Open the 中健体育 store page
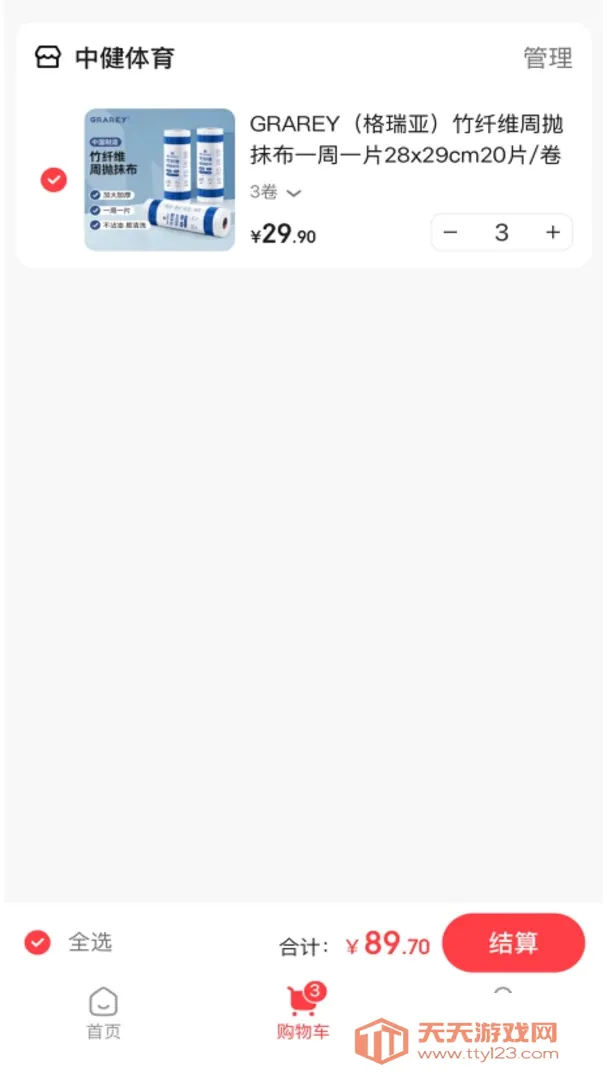This screenshot has height=1080, width=607. [x=104, y=58]
